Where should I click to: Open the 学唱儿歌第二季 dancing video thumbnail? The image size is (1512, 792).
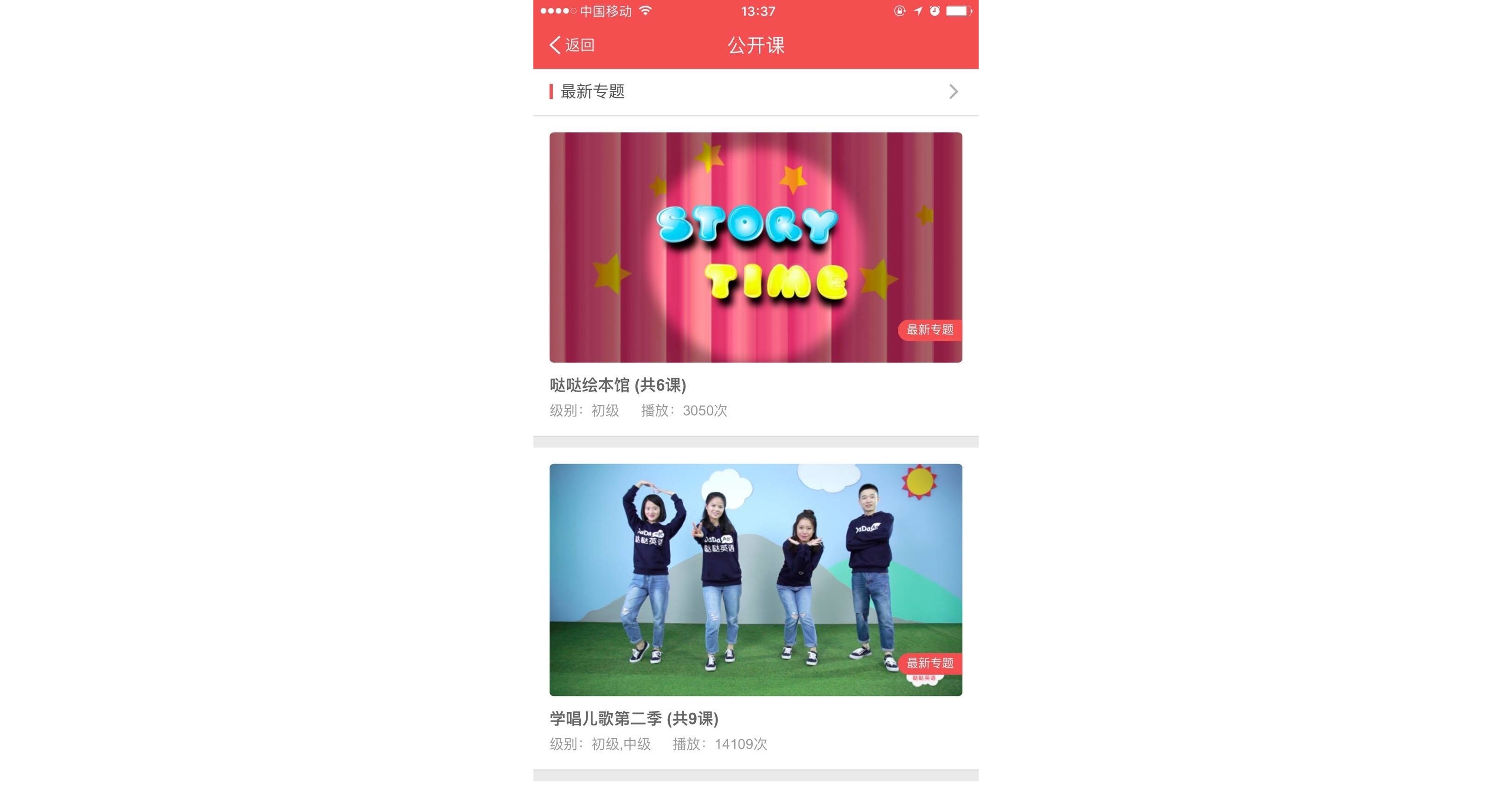[756, 580]
